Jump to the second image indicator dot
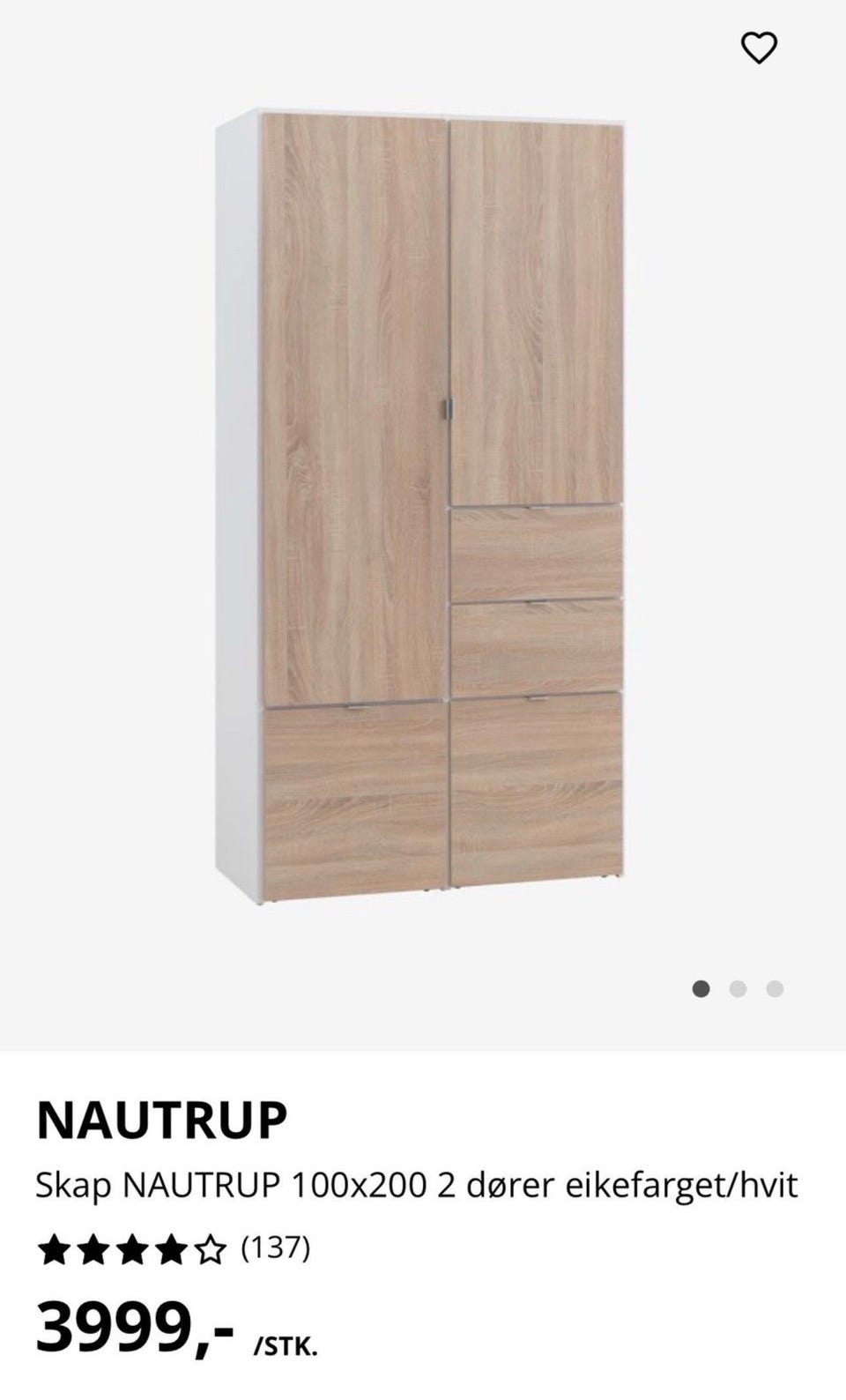The height and width of the screenshot is (1400, 846). [x=738, y=989]
